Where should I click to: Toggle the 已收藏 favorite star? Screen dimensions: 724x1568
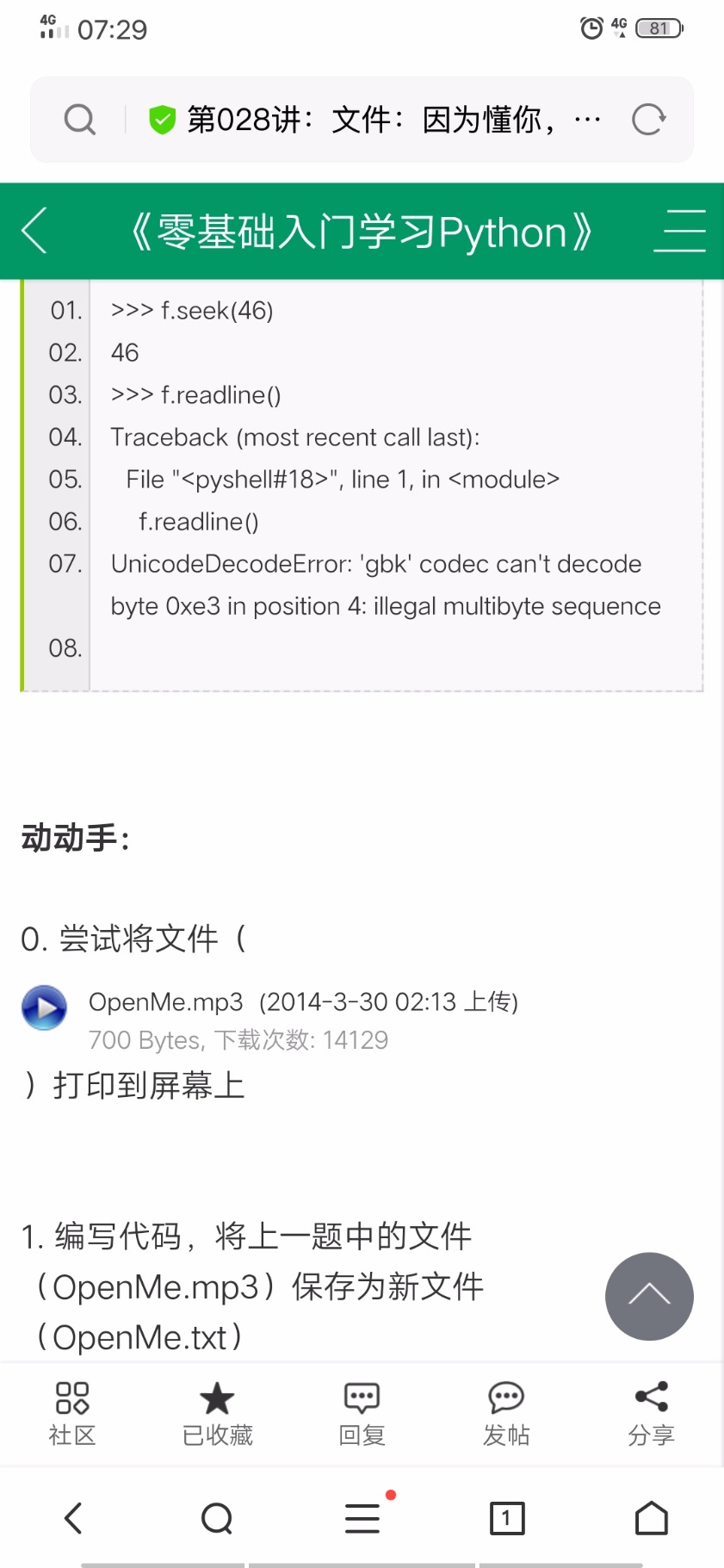tap(217, 1413)
